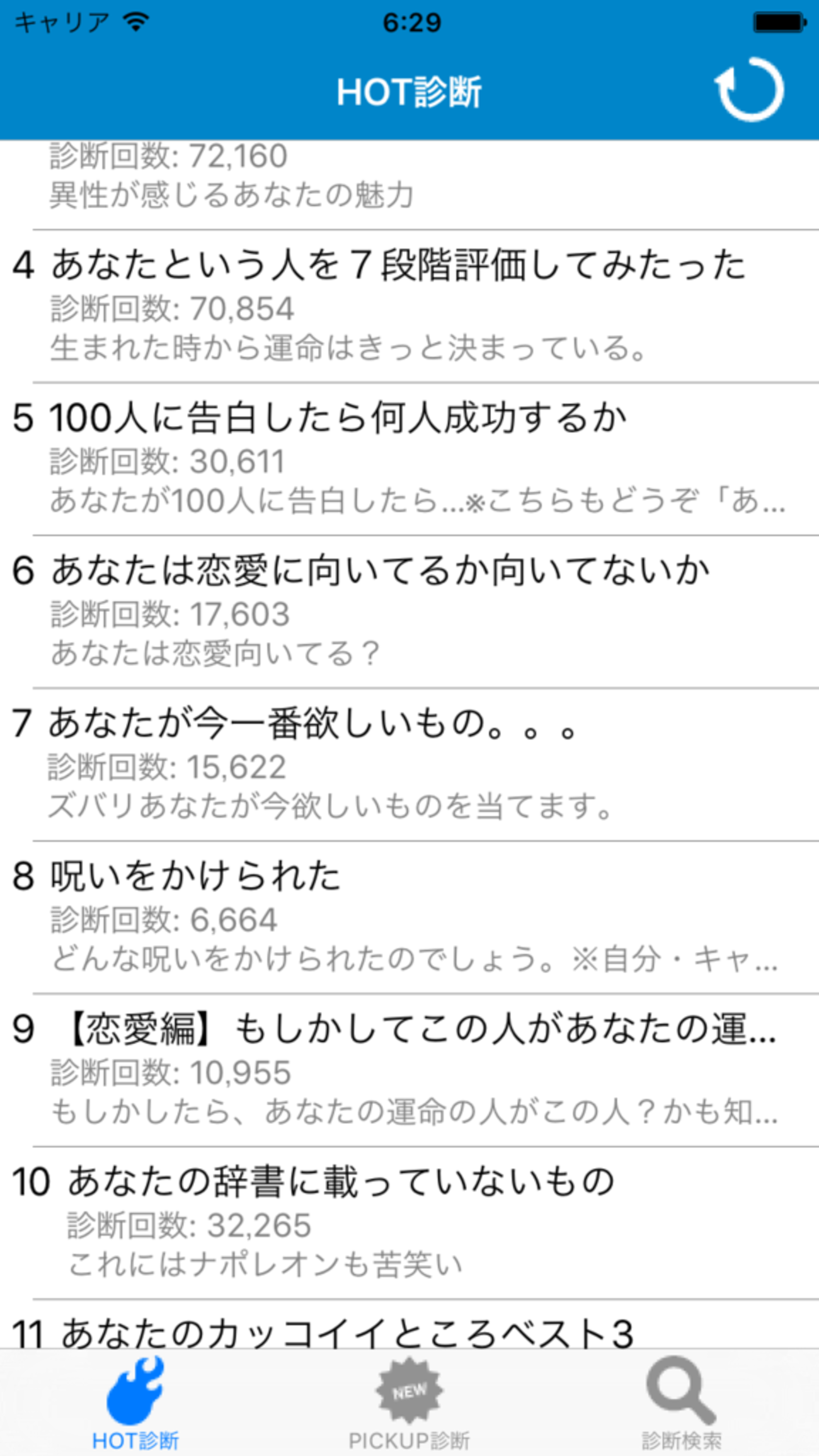This screenshot has width=819, height=1456.
Task: Open item 7 あなたが今一番欲しいもの
Action: (409, 765)
